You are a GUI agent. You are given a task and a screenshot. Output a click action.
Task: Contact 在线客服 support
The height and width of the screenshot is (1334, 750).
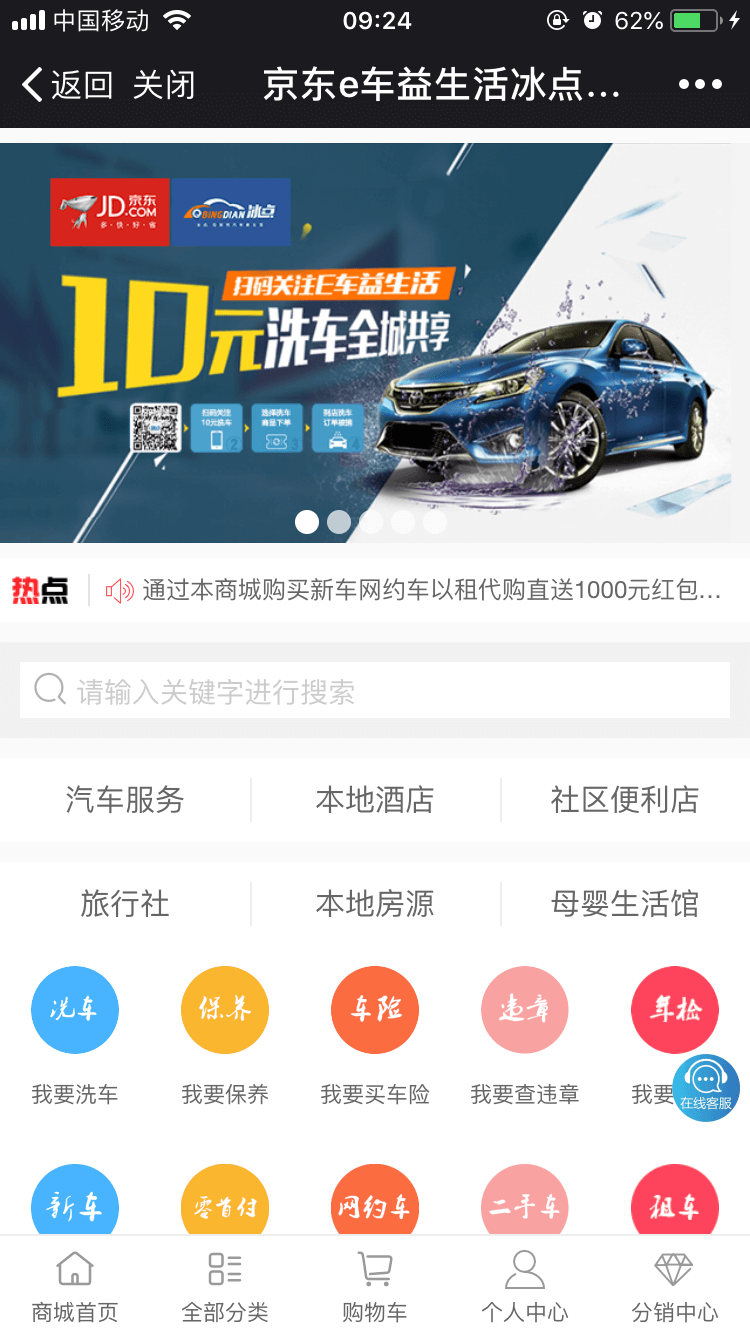coord(706,1087)
